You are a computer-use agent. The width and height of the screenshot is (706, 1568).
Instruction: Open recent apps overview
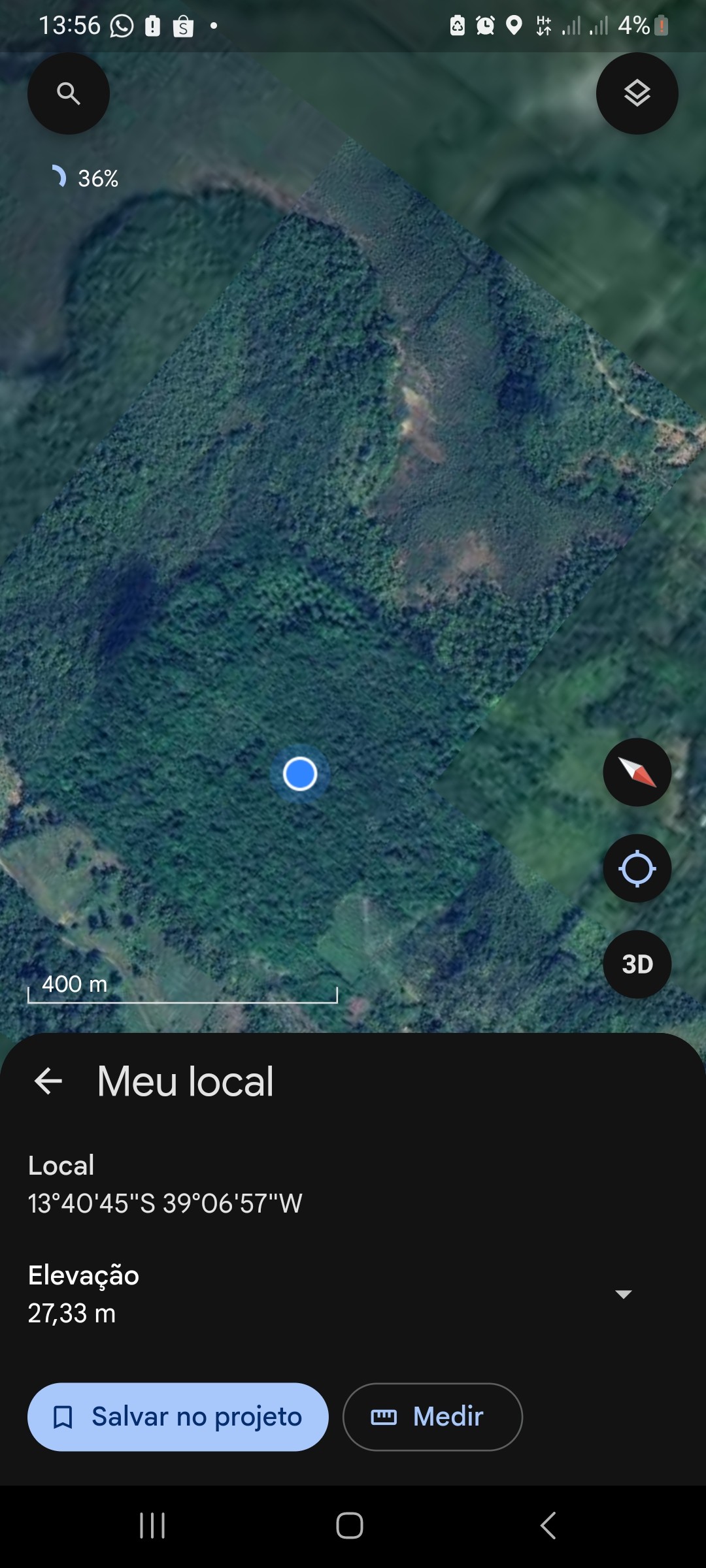tap(152, 1526)
